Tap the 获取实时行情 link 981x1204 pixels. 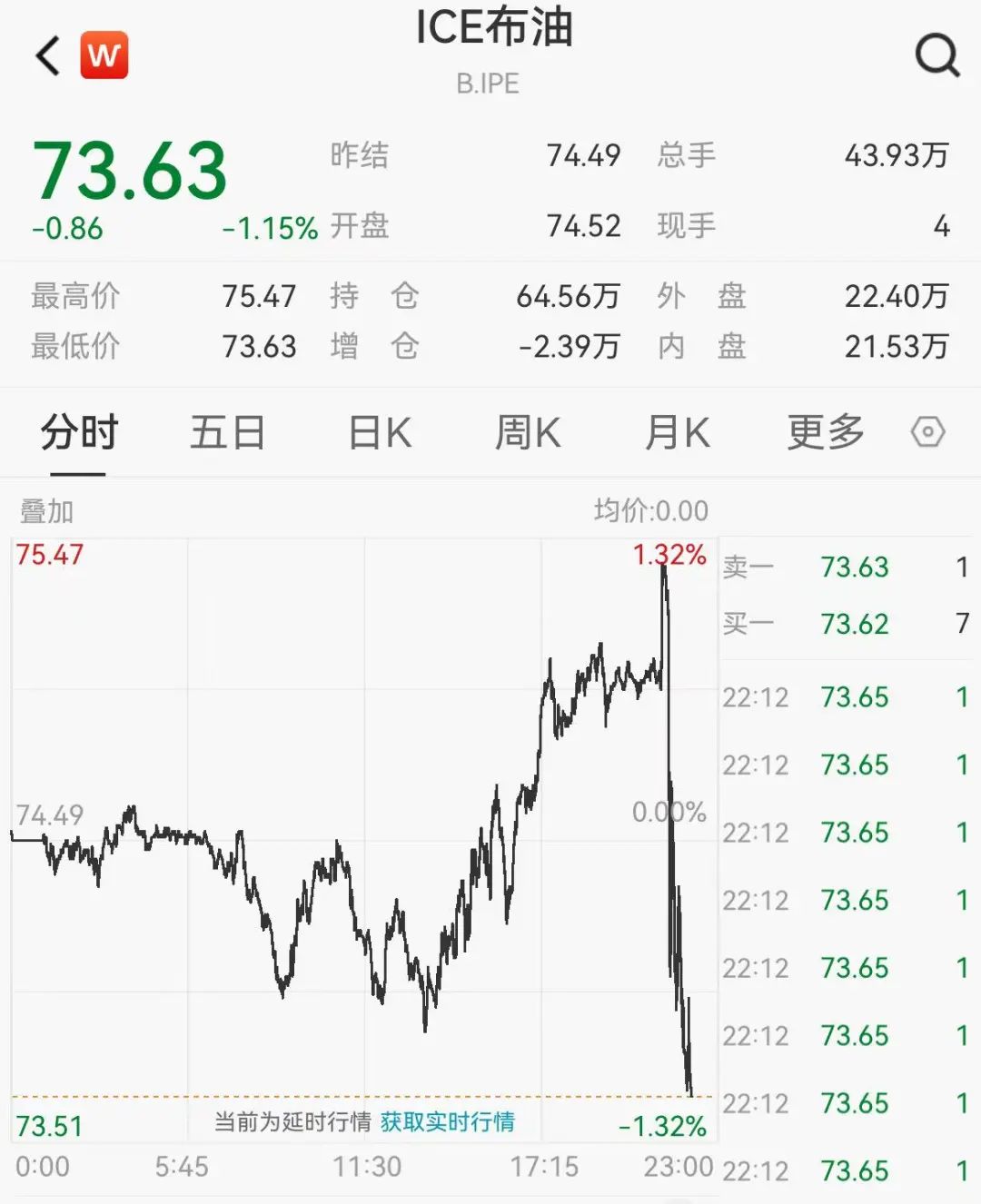447,1122
